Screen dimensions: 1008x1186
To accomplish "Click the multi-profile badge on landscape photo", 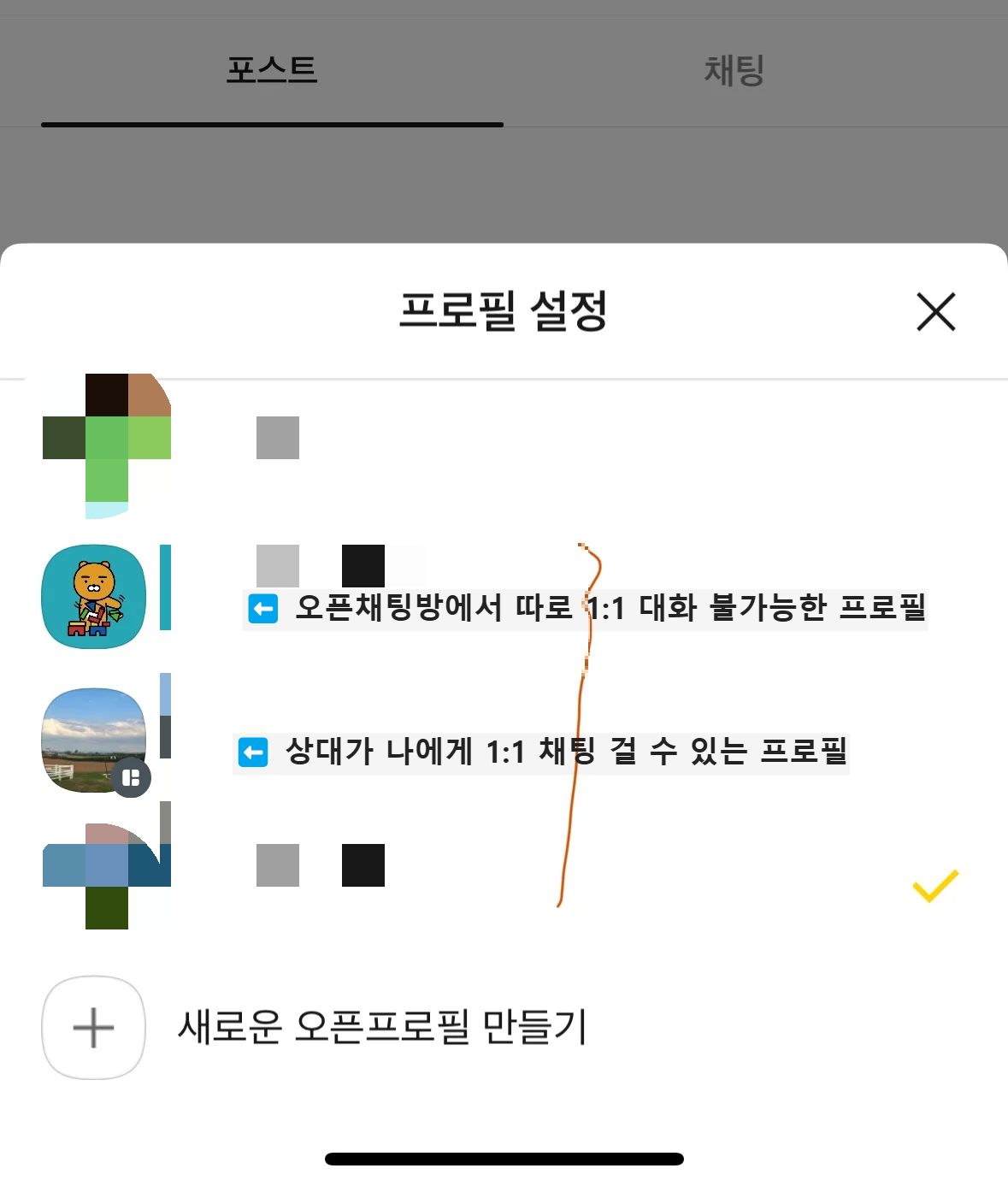I will [131, 778].
